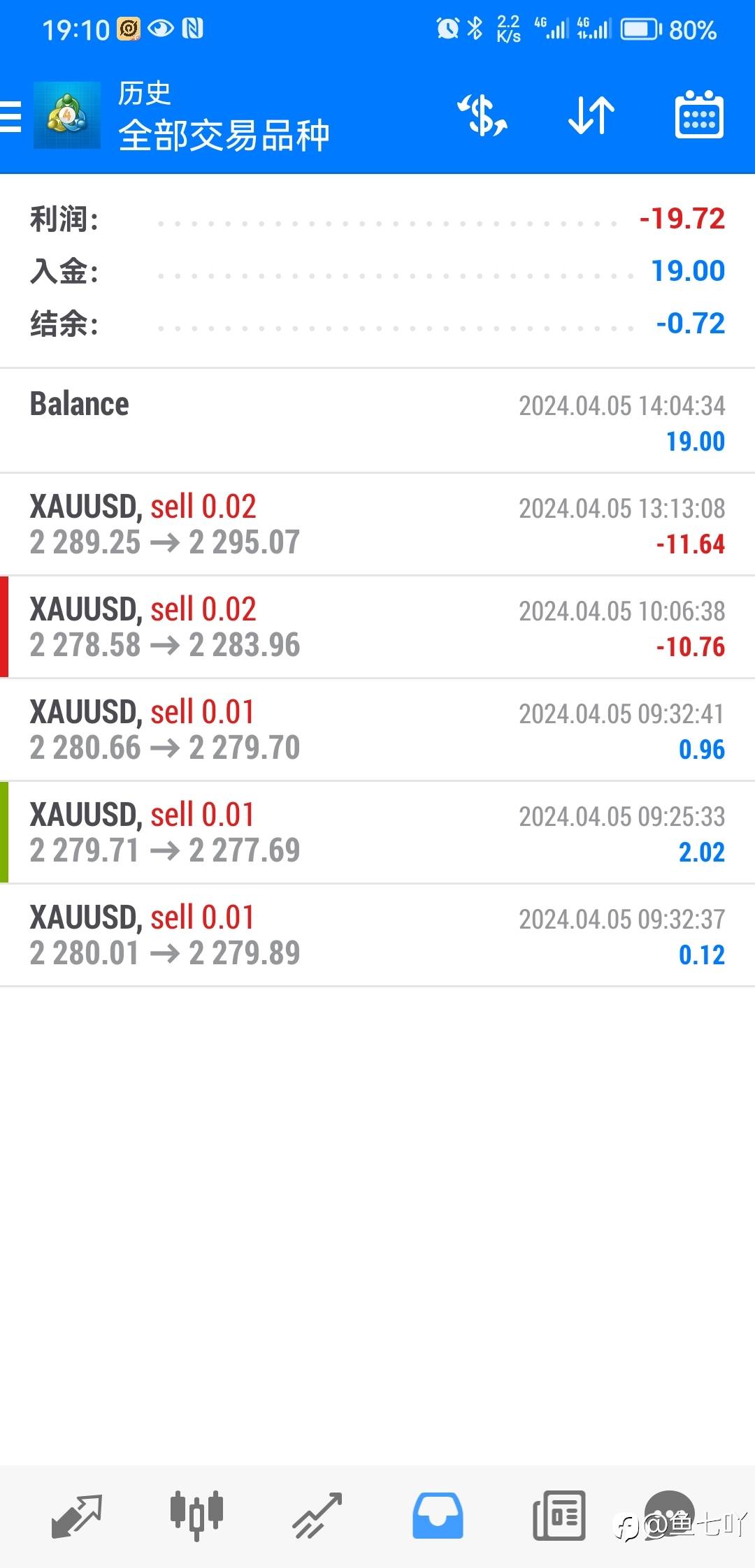755x1568 pixels.
Task: Open the calendar date range picker
Action: tap(698, 116)
